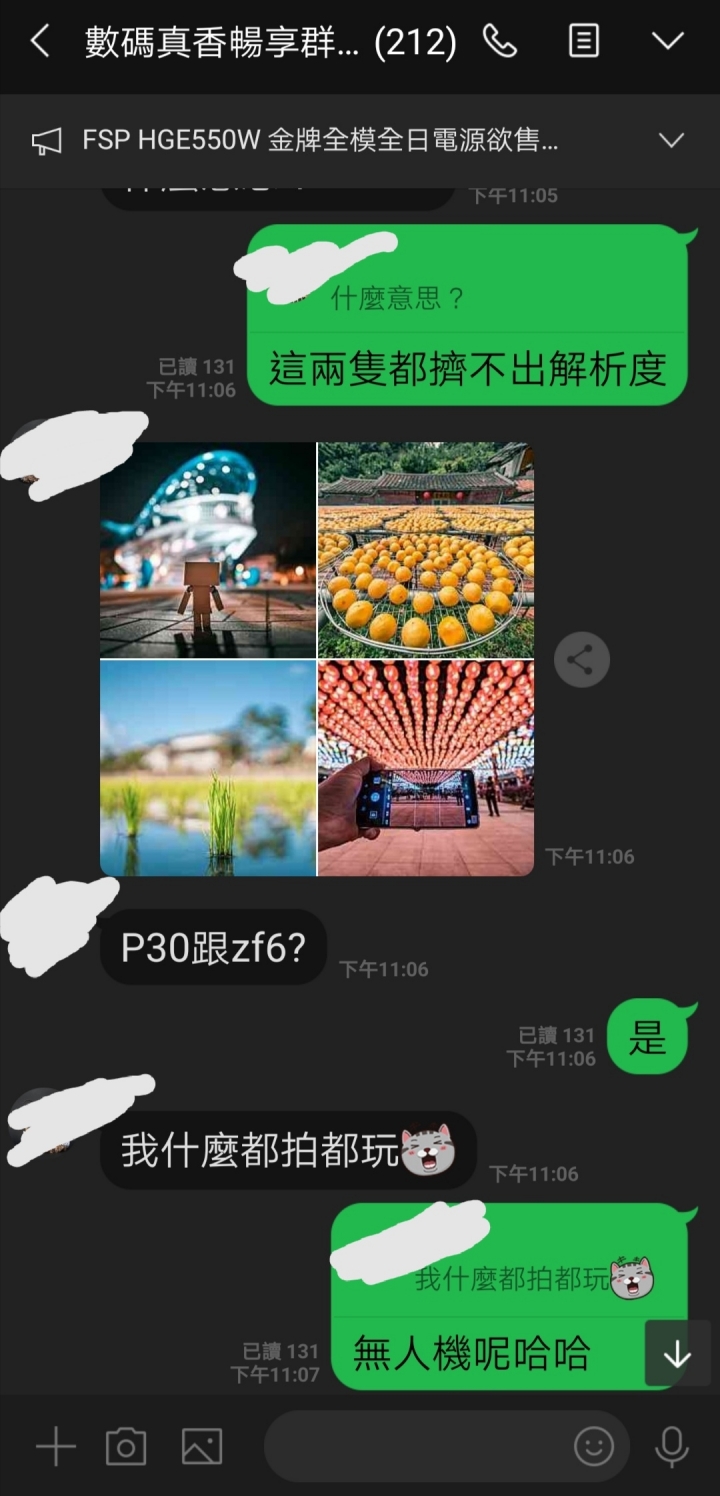Viewport: 720px width, 1496px height.
Task: Expand the pinned announcement banner
Action: tap(671, 141)
